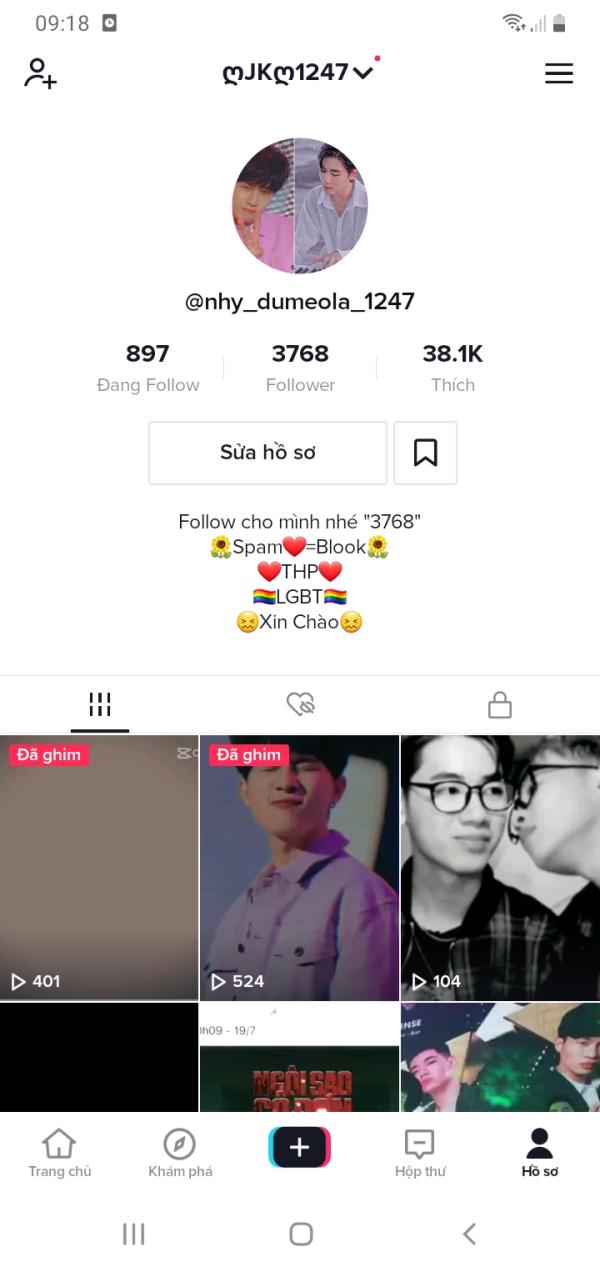Open the add friends icon
Screen dimensions: 600x1267
pyautogui.click(x=40, y=73)
